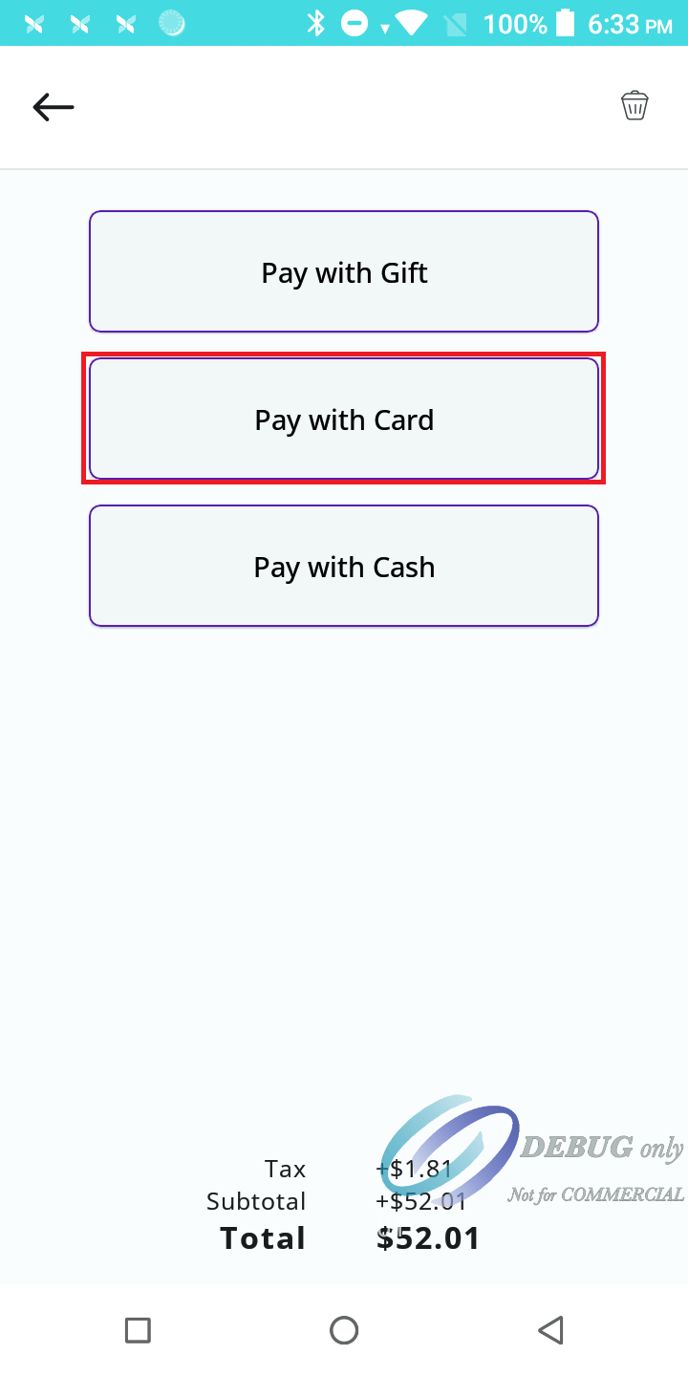The width and height of the screenshot is (688, 1376).
Task: Open recent apps from navigation bar
Action: [138, 1330]
